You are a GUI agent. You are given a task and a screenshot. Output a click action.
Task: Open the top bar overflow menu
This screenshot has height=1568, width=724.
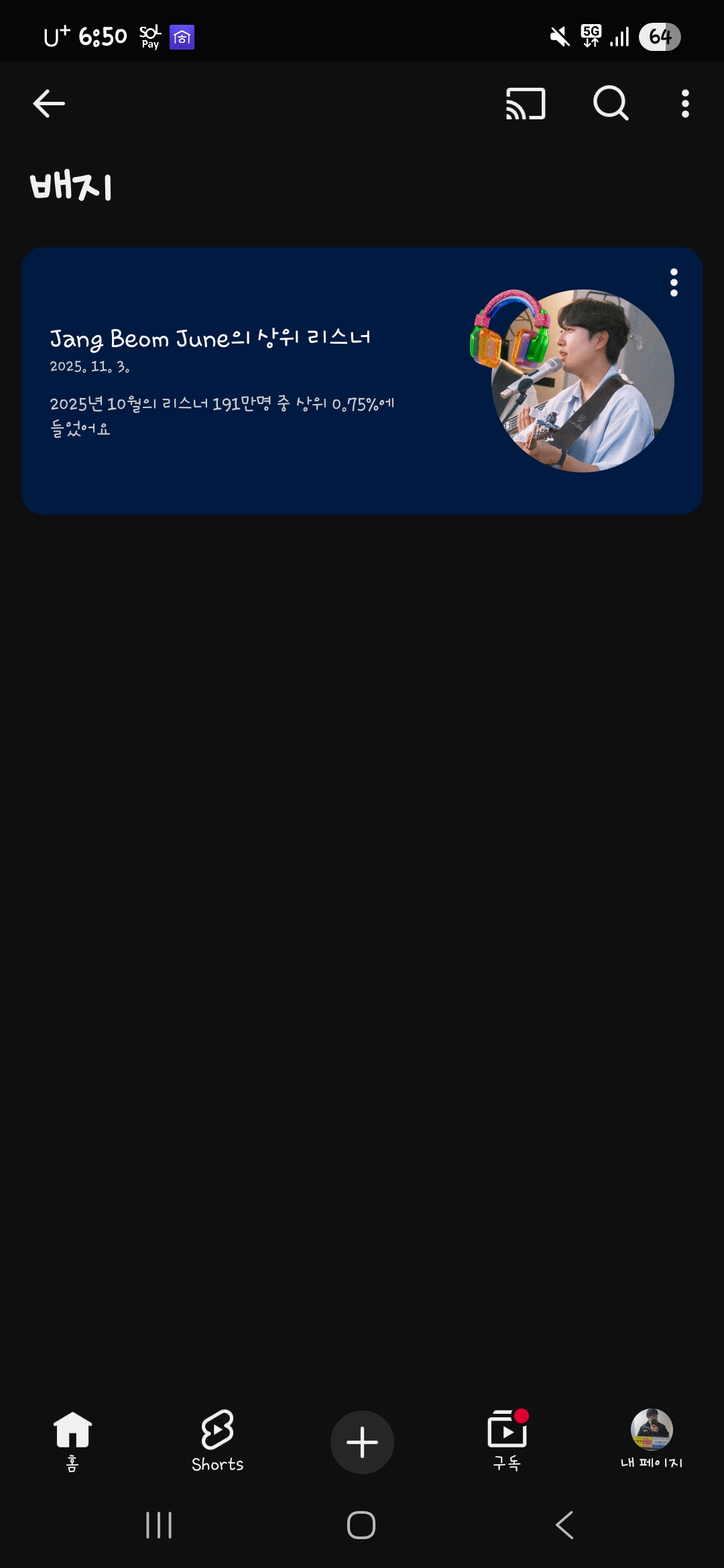[x=684, y=104]
